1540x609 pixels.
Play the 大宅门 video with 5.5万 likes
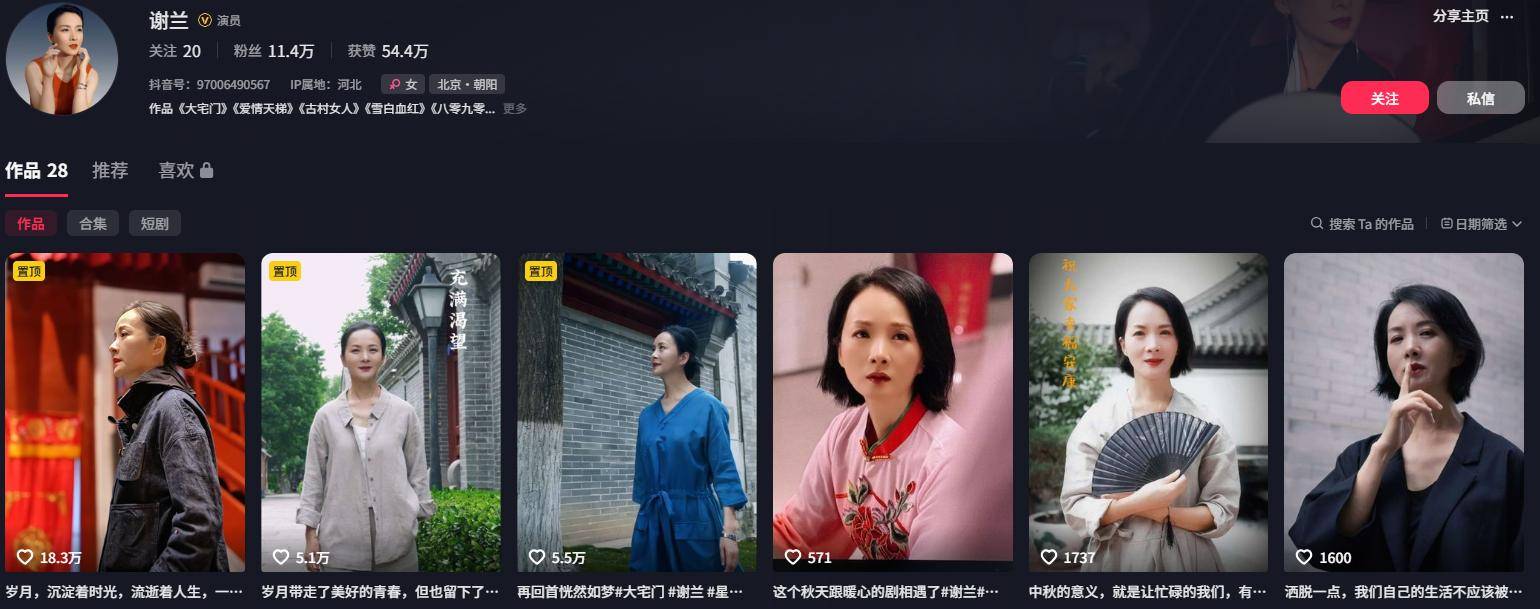(x=637, y=412)
